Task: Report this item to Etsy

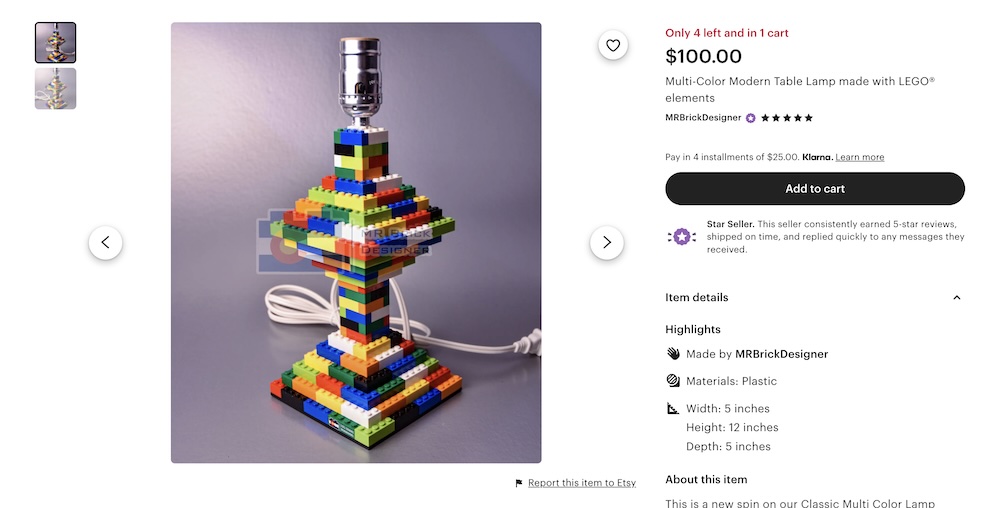Action: click(x=581, y=483)
